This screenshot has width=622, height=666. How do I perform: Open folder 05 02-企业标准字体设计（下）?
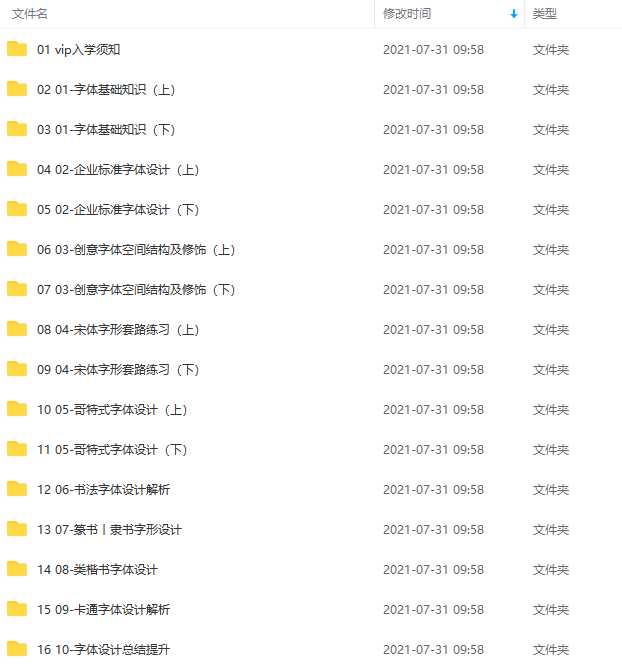pos(118,210)
